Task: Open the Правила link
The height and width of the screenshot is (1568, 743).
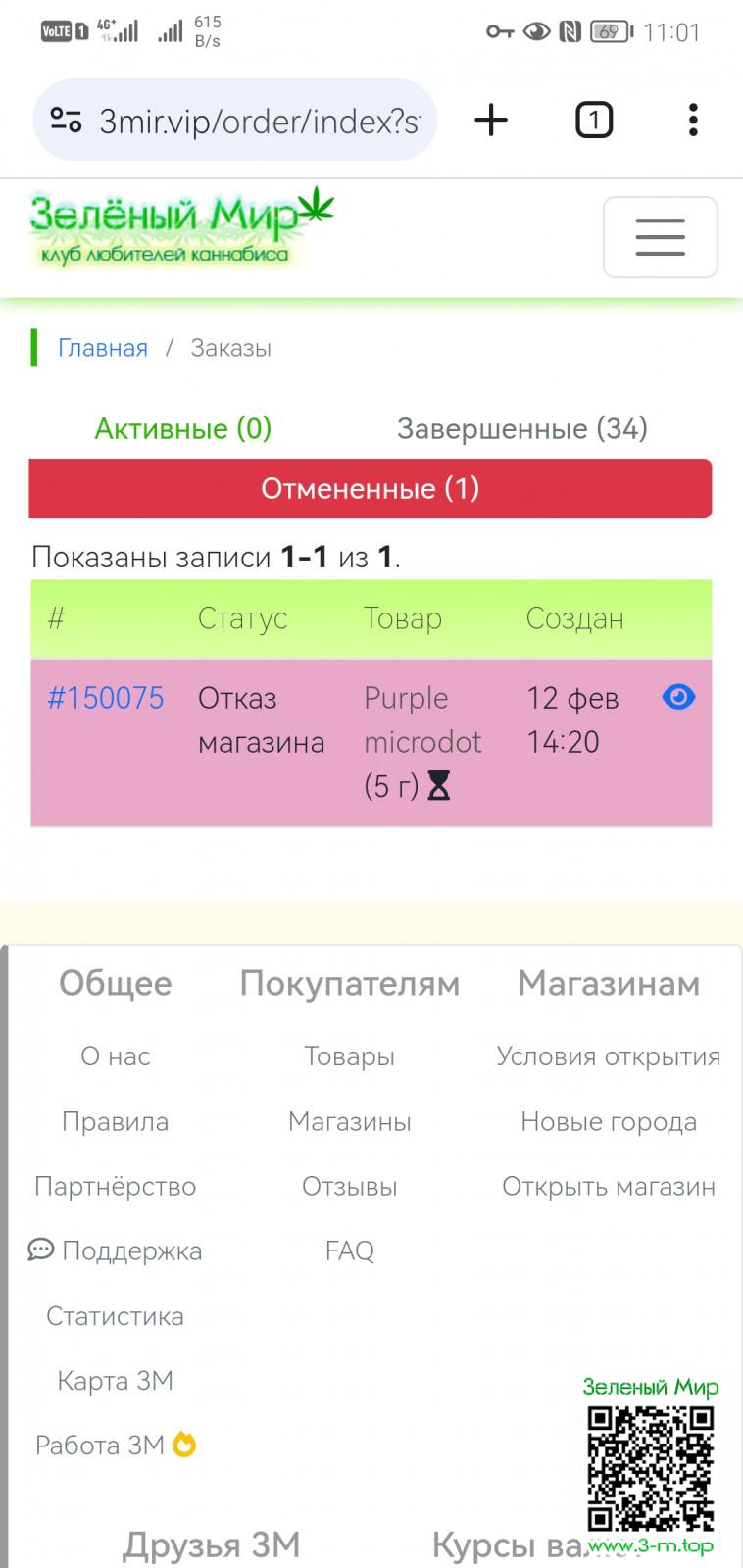Action: [116, 1121]
